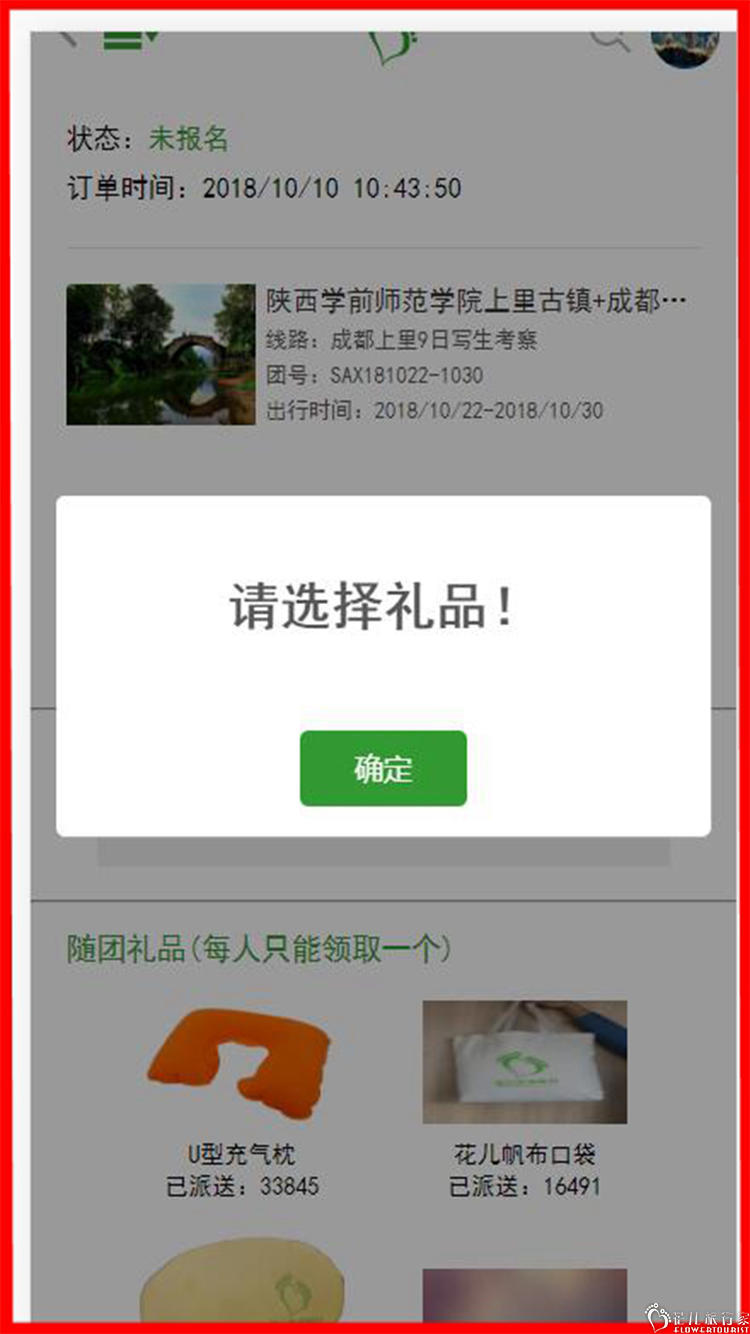Confirm the 请选择礼品 dialog with 确定
This screenshot has width=750, height=1334.
coord(383,768)
